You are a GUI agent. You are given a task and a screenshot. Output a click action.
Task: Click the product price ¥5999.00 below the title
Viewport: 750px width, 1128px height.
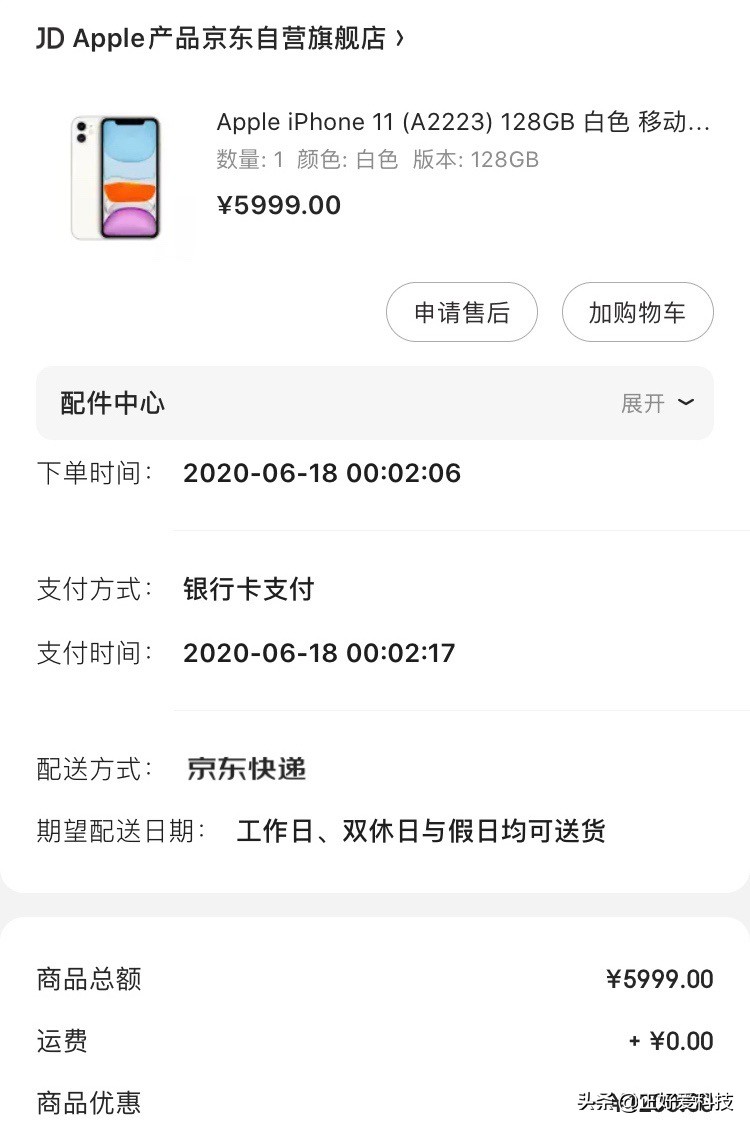coord(278,205)
